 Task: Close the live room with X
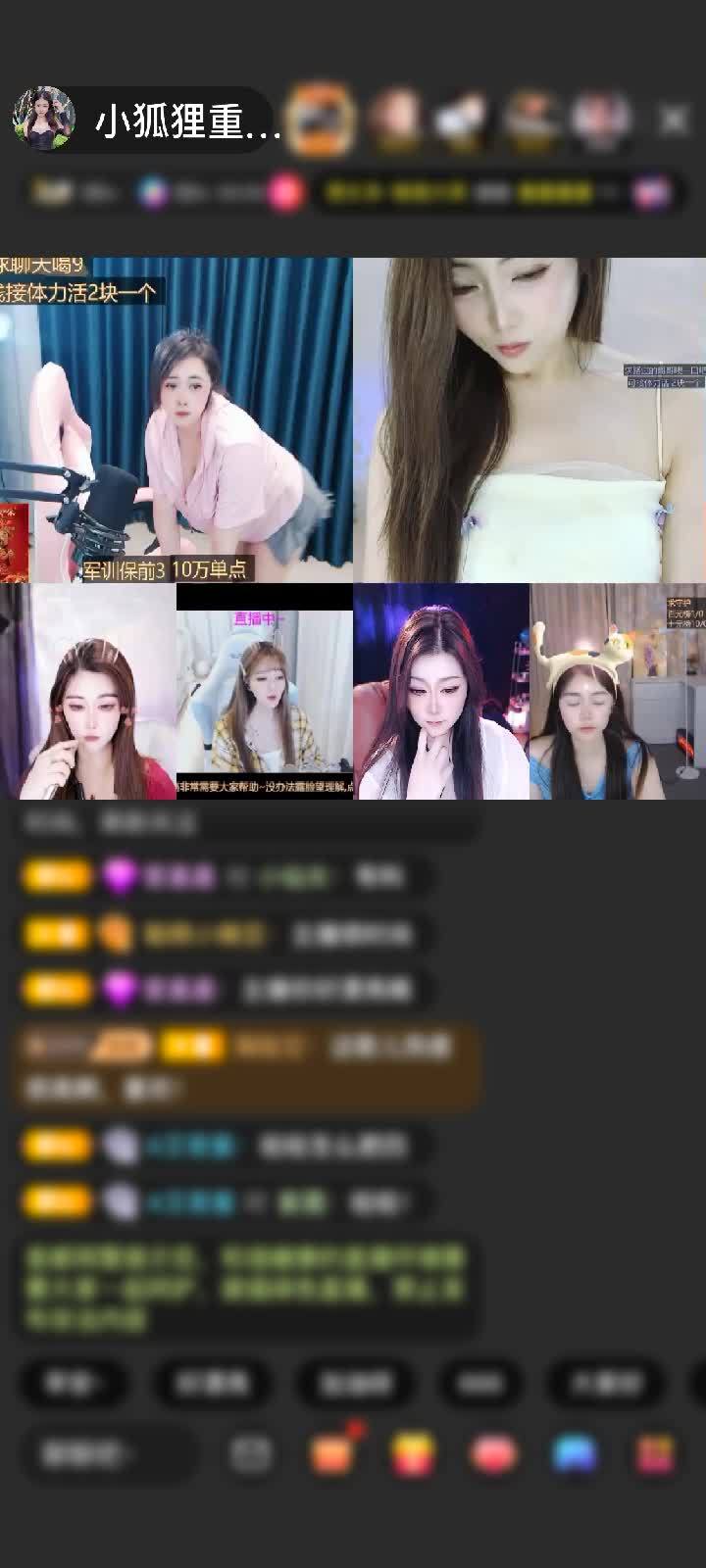point(673,121)
